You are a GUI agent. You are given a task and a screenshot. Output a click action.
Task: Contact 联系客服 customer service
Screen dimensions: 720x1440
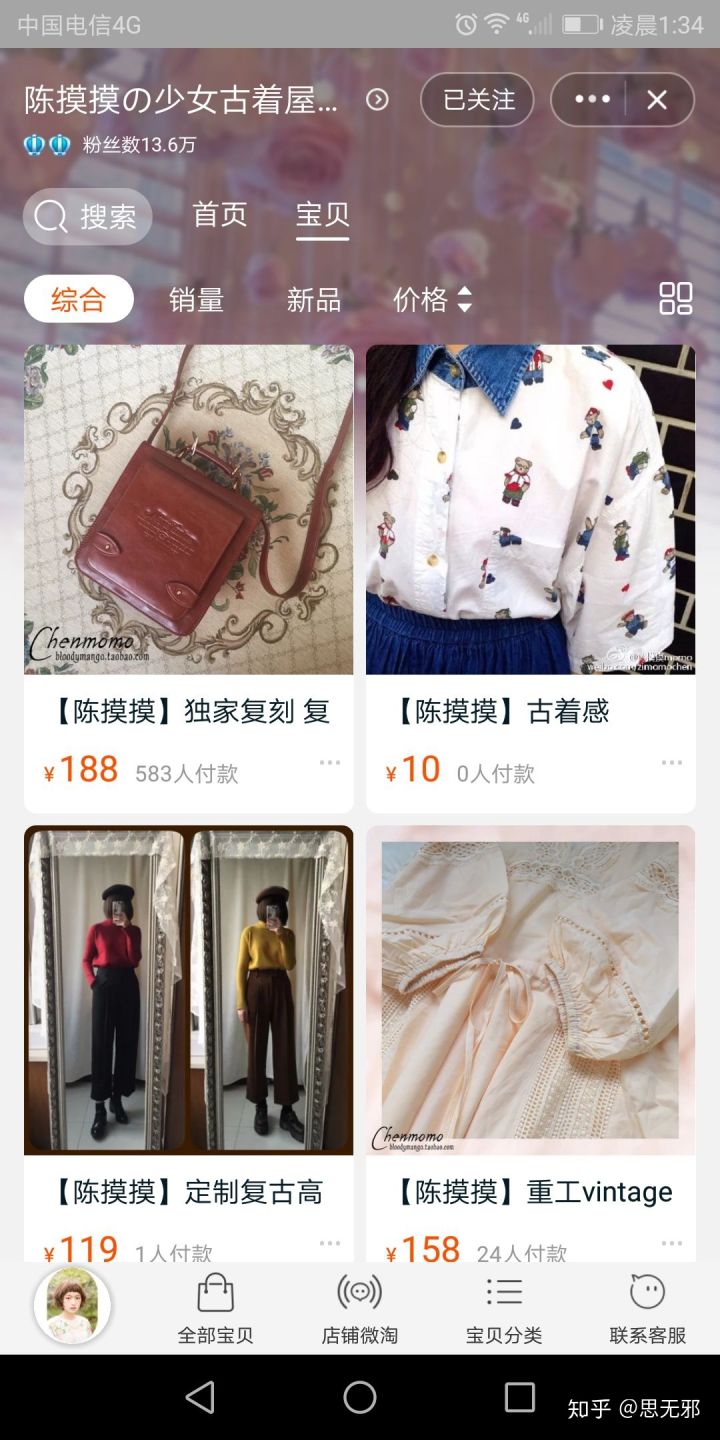(647, 1308)
